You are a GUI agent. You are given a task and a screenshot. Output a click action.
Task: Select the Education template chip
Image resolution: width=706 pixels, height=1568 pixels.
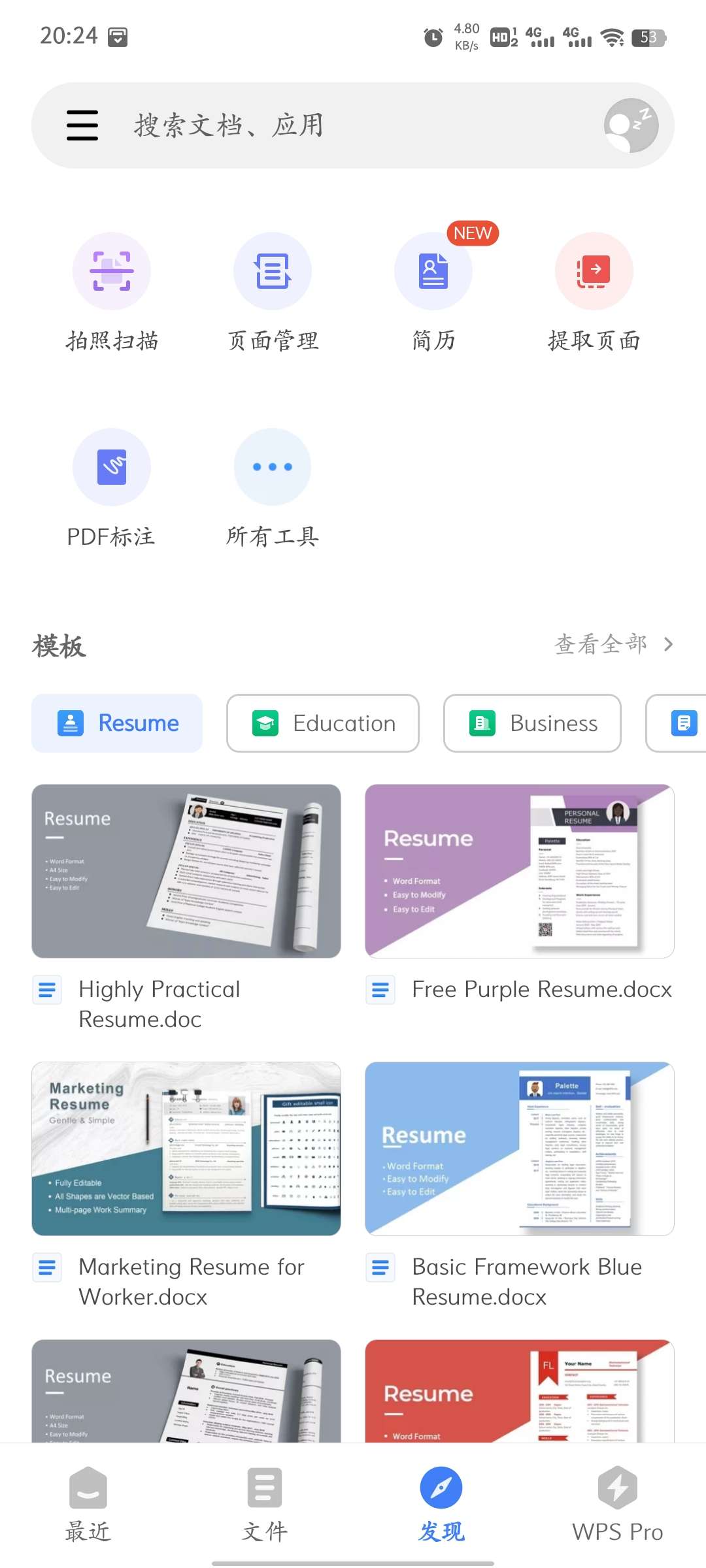(x=323, y=723)
